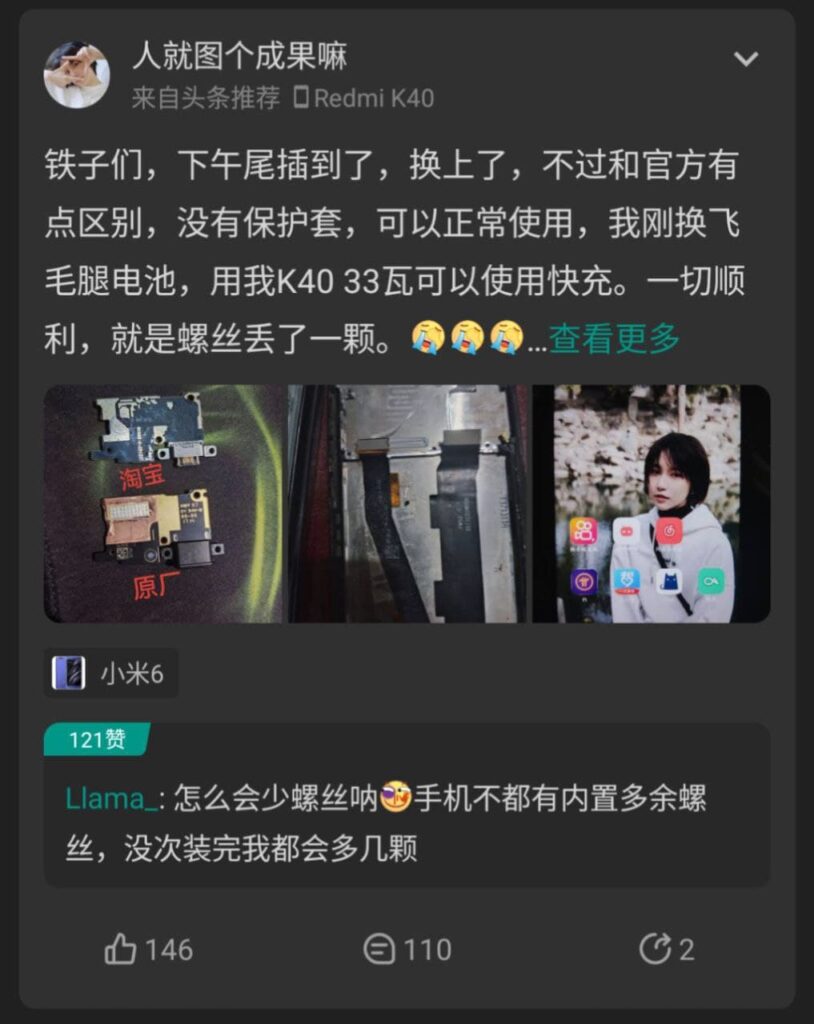814x1024 pixels.
Task: Open the phone home screen photo
Action: click(x=651, y=504)
